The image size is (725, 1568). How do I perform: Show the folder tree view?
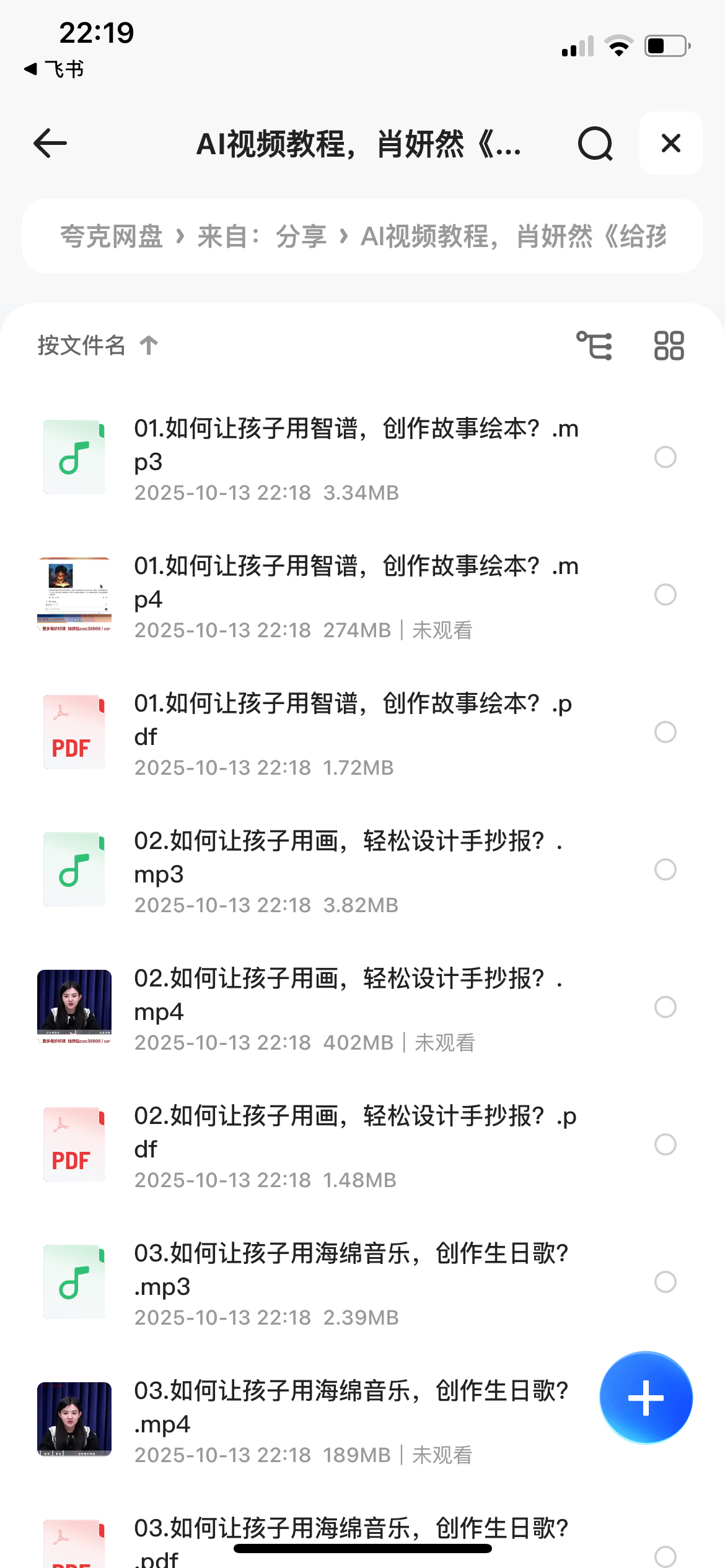(x=594, y=346)
